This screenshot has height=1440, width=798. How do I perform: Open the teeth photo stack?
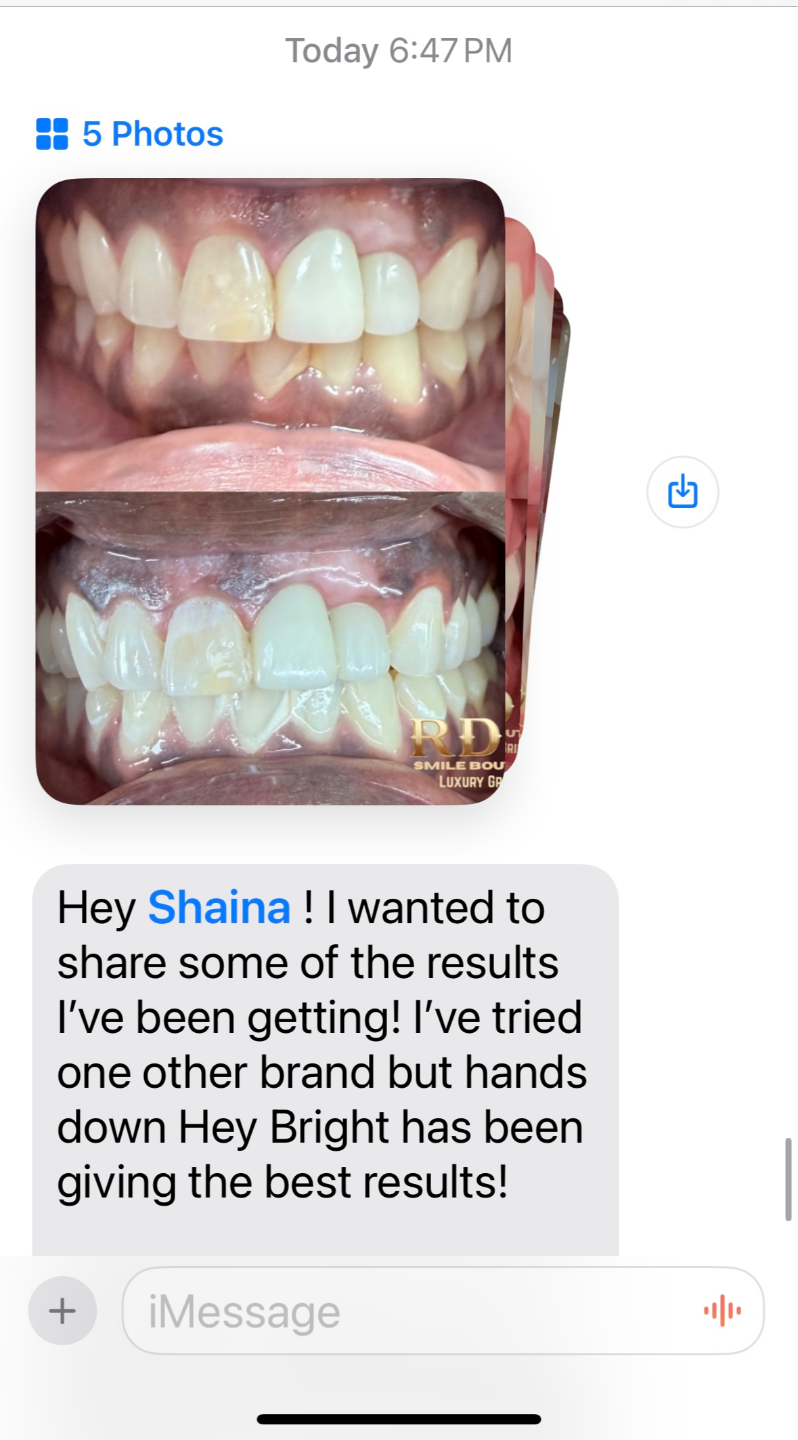pos(270,490)
